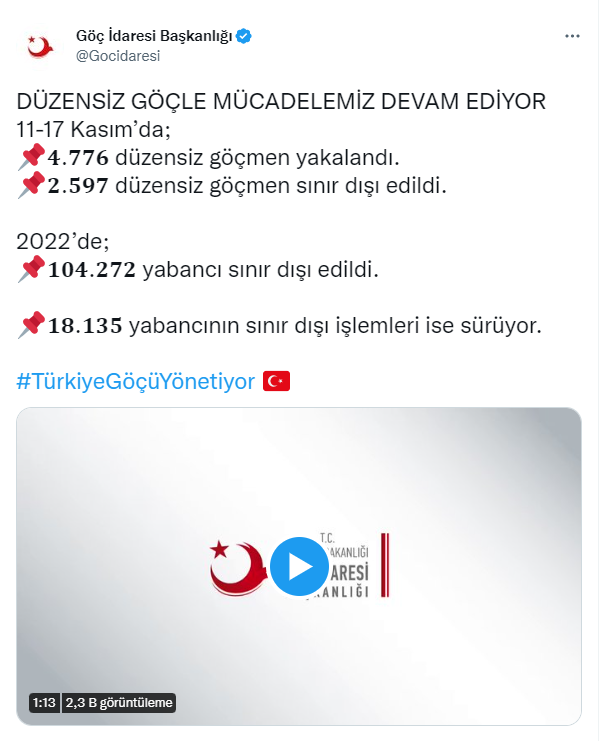
Task: Open Göç İdaresi Başkanlığı profile avatar
Action: pos(43,46)
